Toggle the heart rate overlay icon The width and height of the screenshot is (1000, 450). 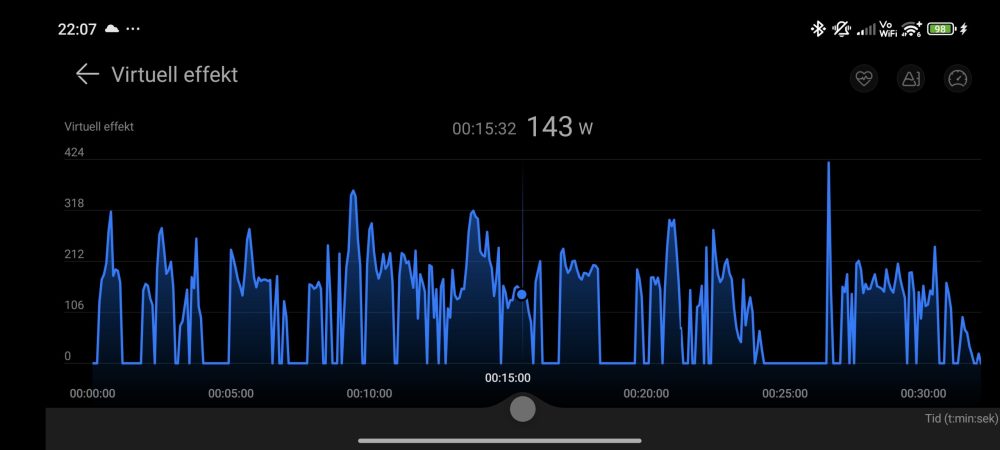(864, 78)
